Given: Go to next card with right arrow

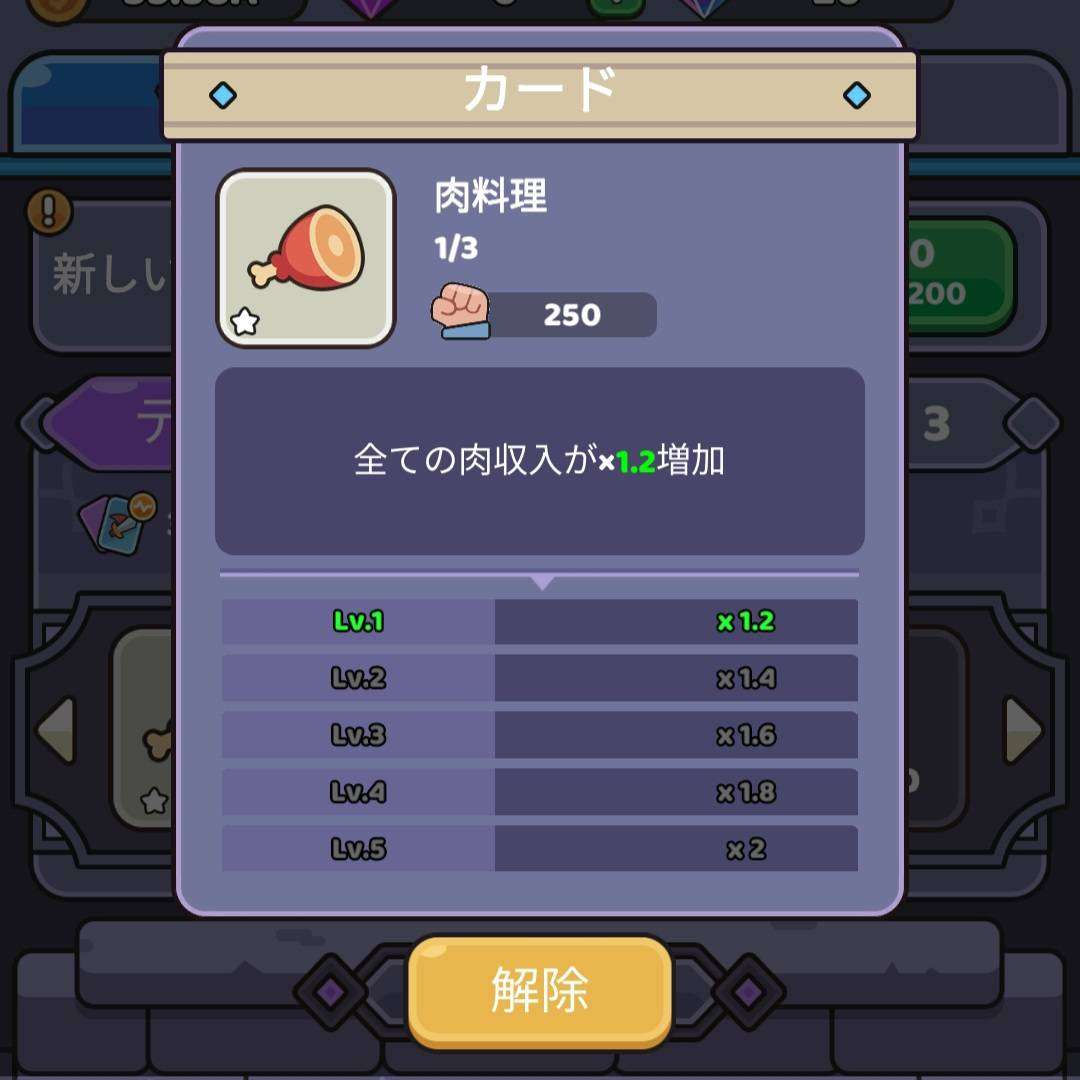Looking at the screenshot, I should click(x=1024, y=729).
